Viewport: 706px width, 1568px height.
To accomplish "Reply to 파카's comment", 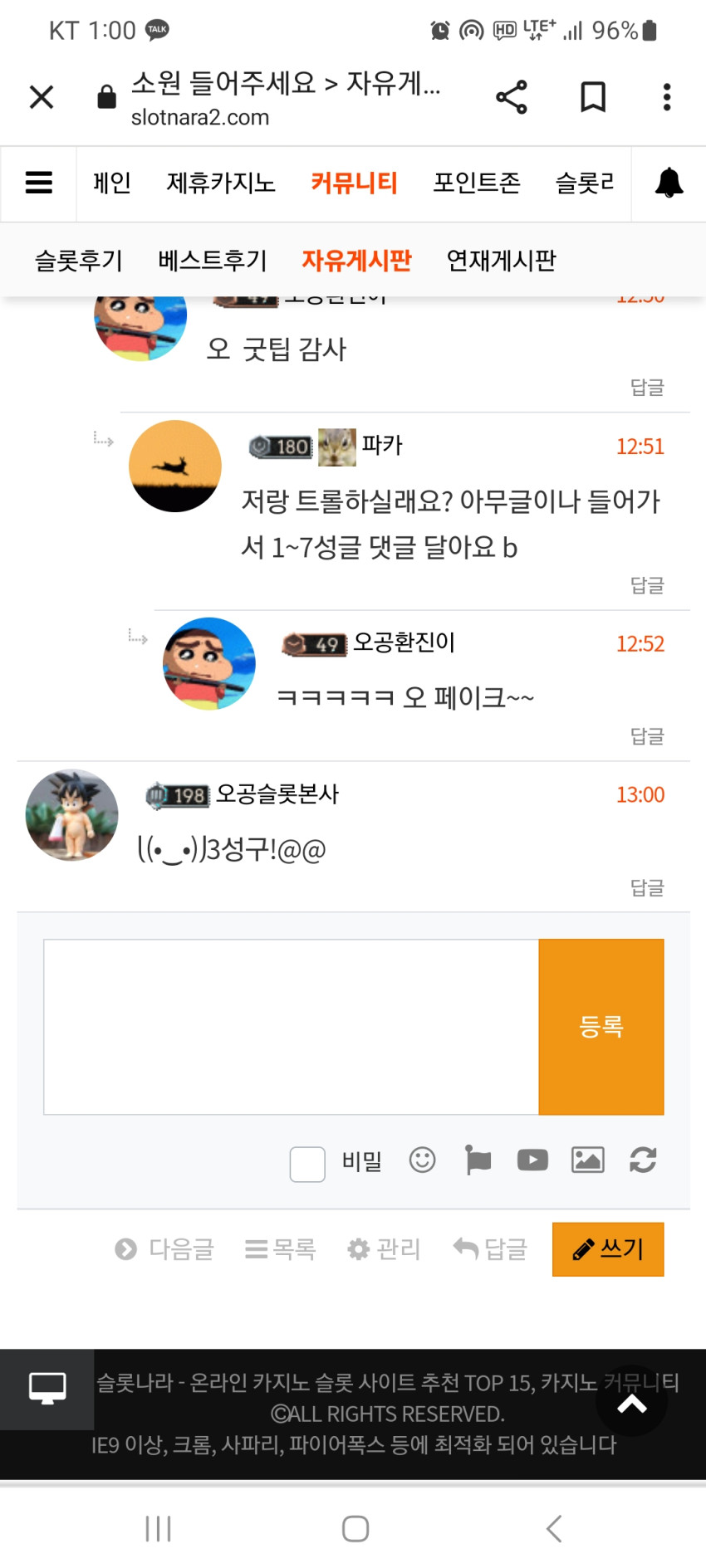I will (x=647, y=585).
